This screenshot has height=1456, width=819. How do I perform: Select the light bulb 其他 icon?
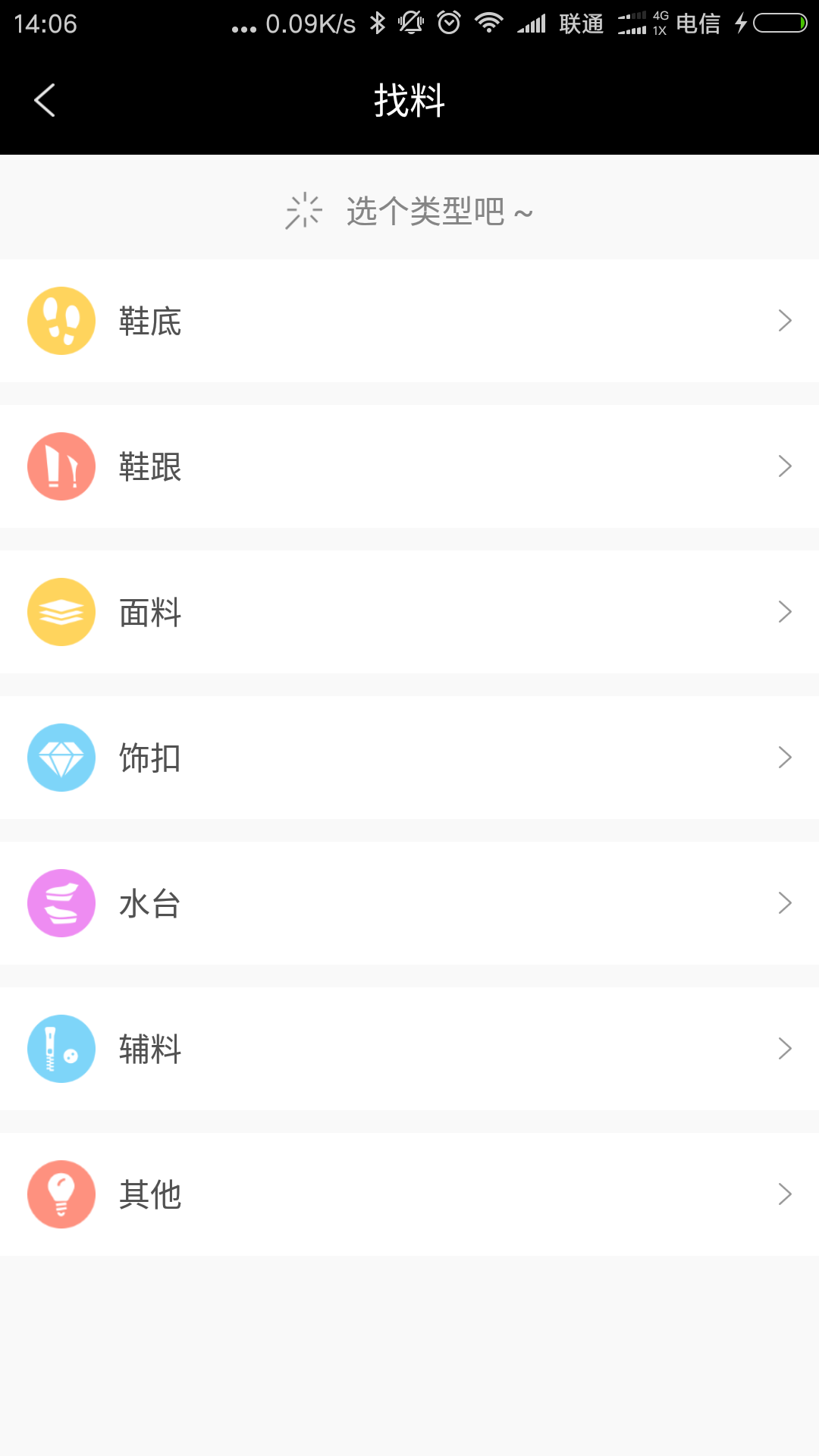point(61,1194)
